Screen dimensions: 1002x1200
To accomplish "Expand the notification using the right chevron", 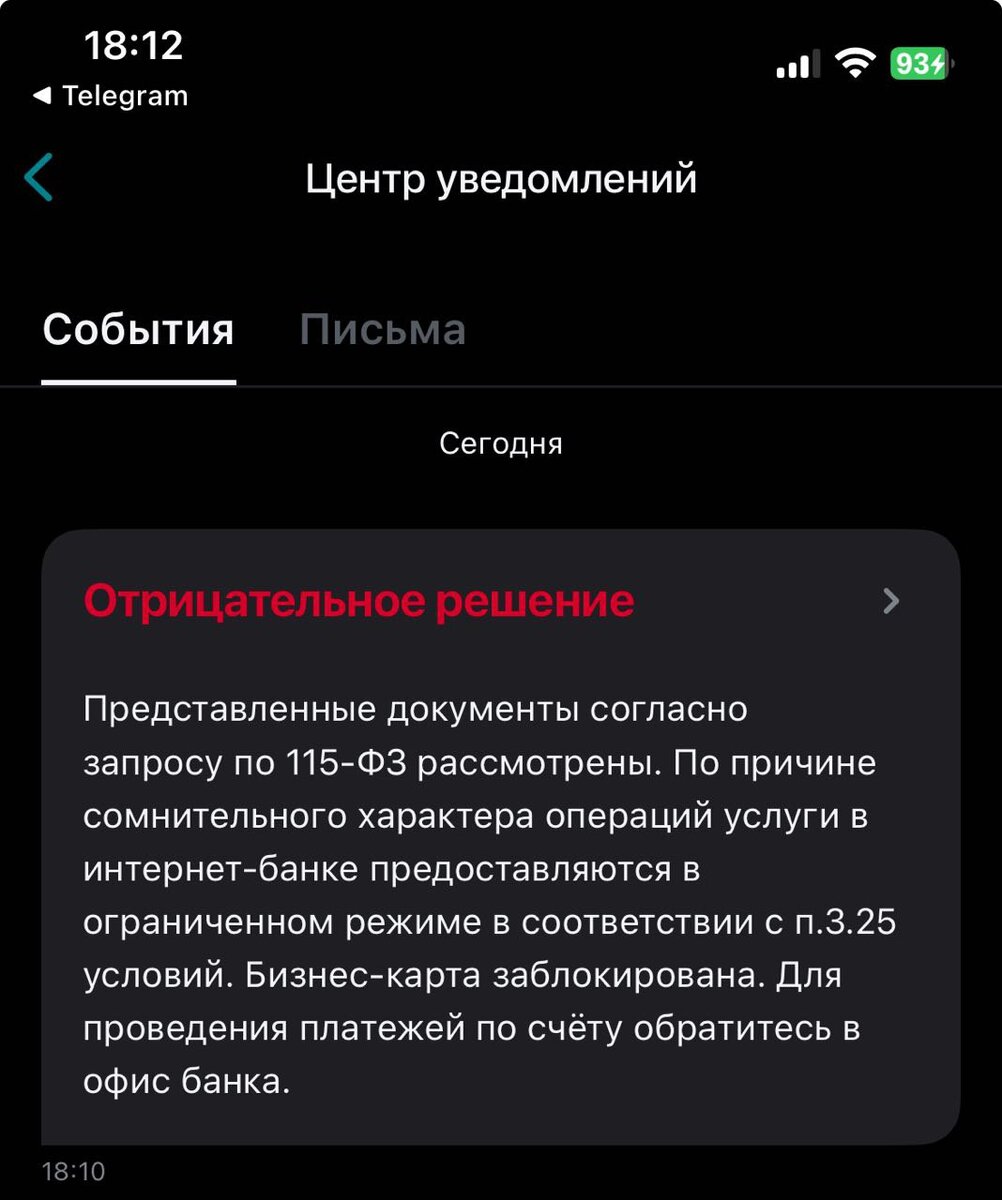I will coord(888,602).
